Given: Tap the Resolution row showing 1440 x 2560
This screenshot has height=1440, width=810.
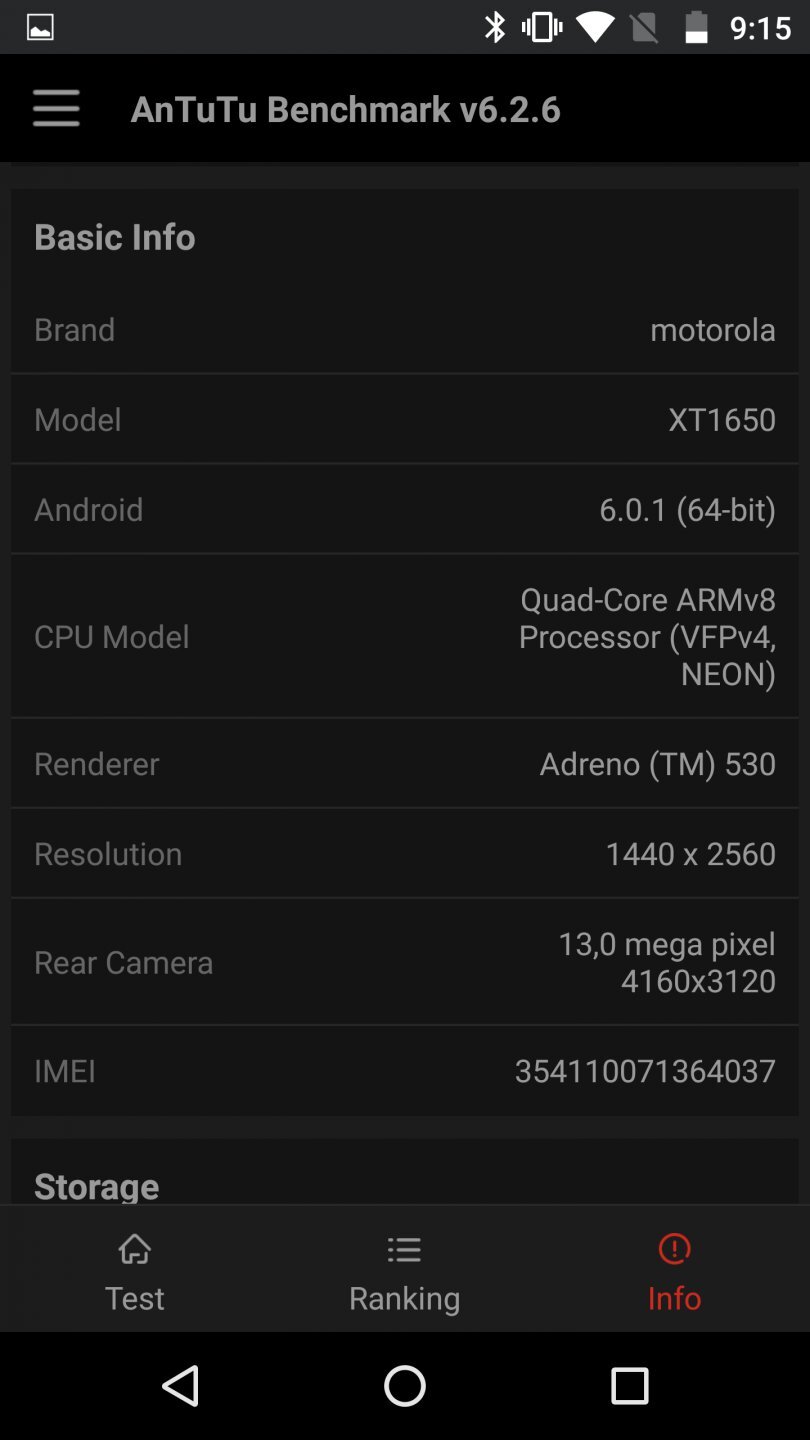Looking at the screenshot, I should [404, 853].
